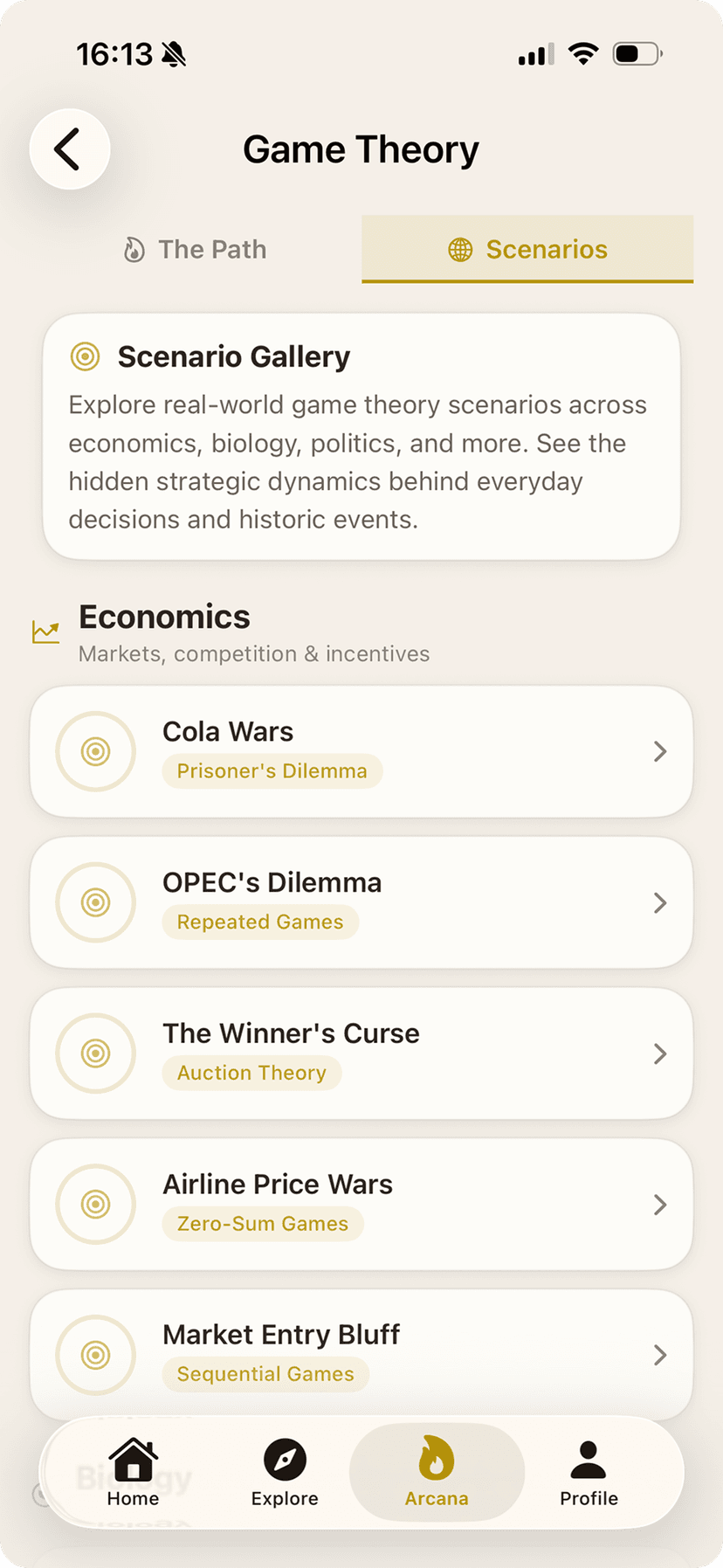Viewport: 723px width, 1568px height.
Task: Switch to the Explore tab
Action: pyautogui.click(x=285, y=1473)
